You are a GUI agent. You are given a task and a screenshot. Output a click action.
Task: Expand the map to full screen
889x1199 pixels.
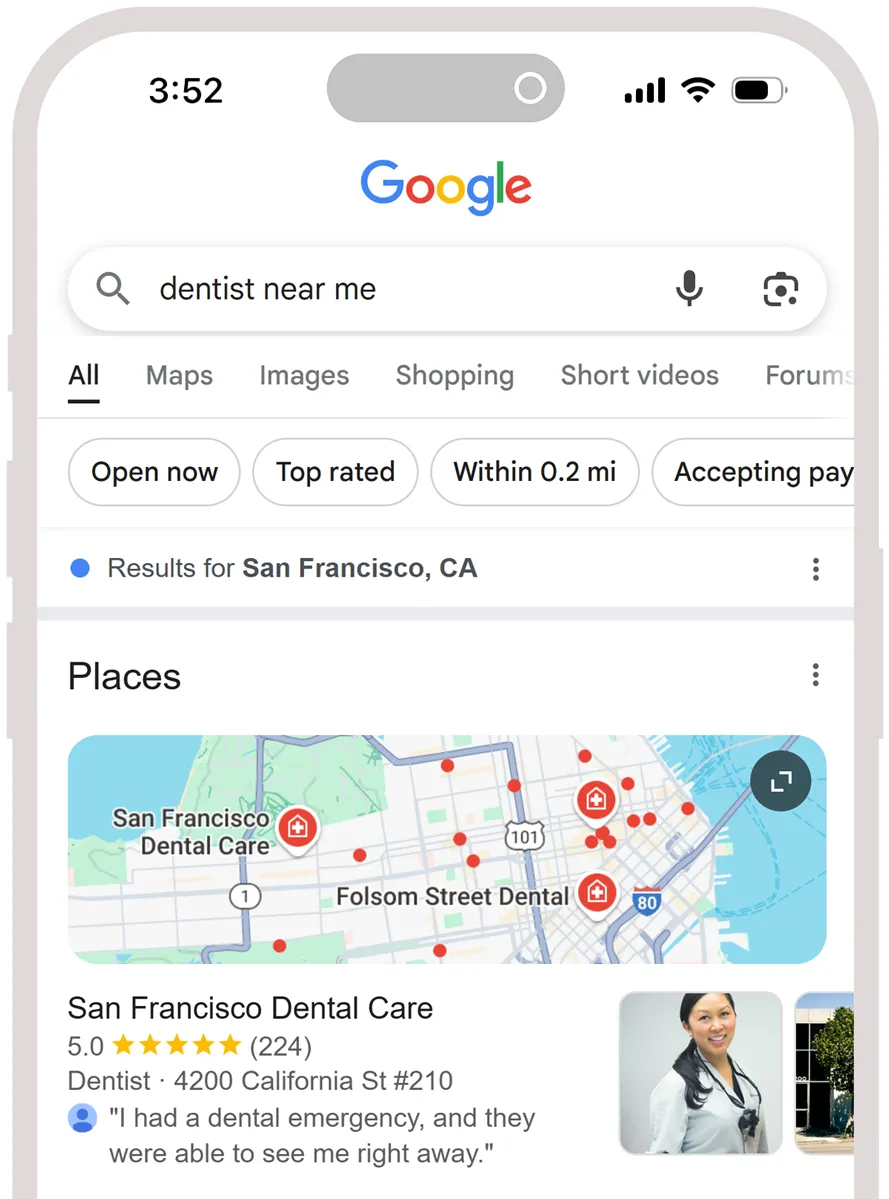[x=780, y=782]
